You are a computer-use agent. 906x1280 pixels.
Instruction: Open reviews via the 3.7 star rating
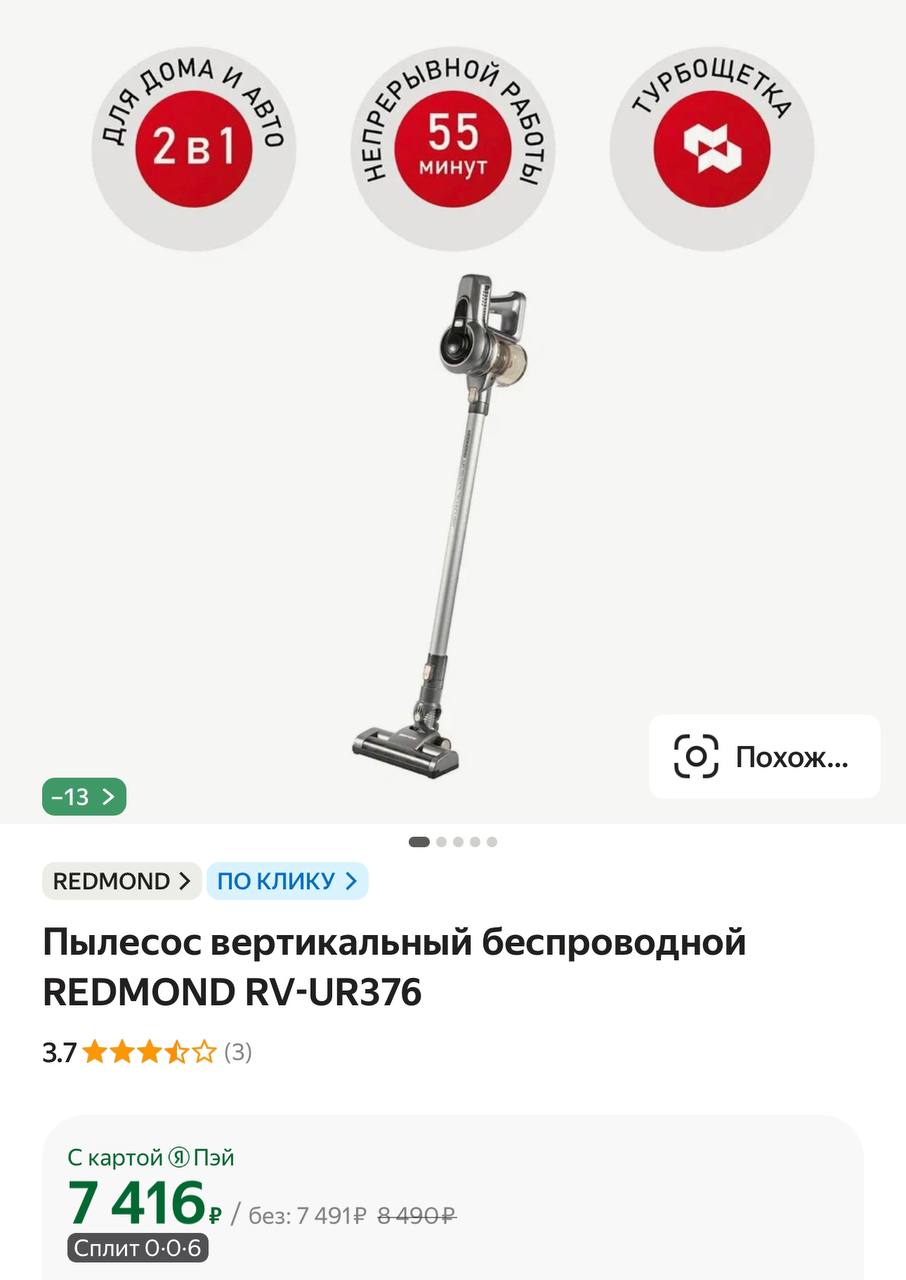(148, 1052)
